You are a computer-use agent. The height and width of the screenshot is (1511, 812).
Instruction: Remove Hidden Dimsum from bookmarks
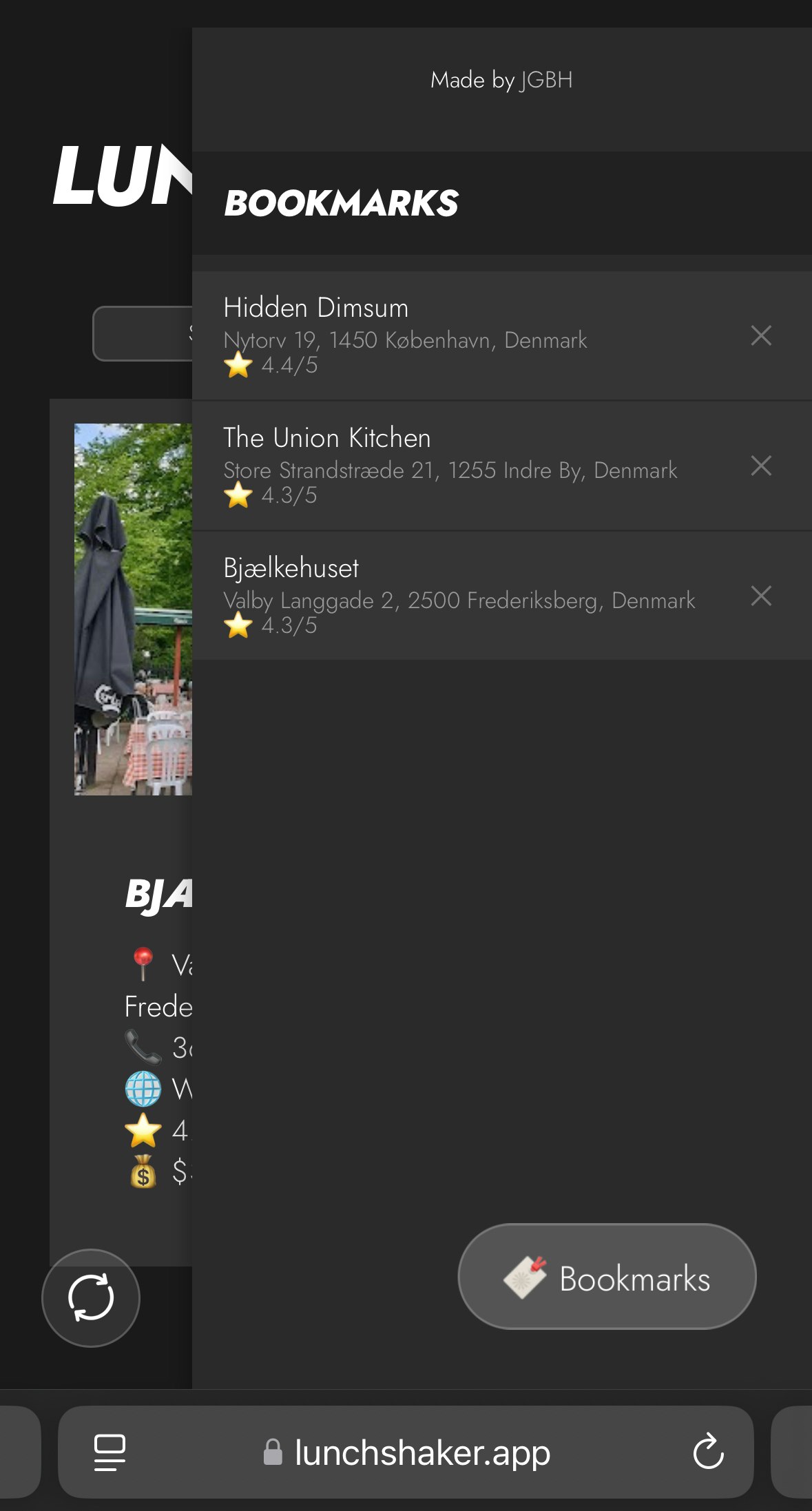pos(761,335)
